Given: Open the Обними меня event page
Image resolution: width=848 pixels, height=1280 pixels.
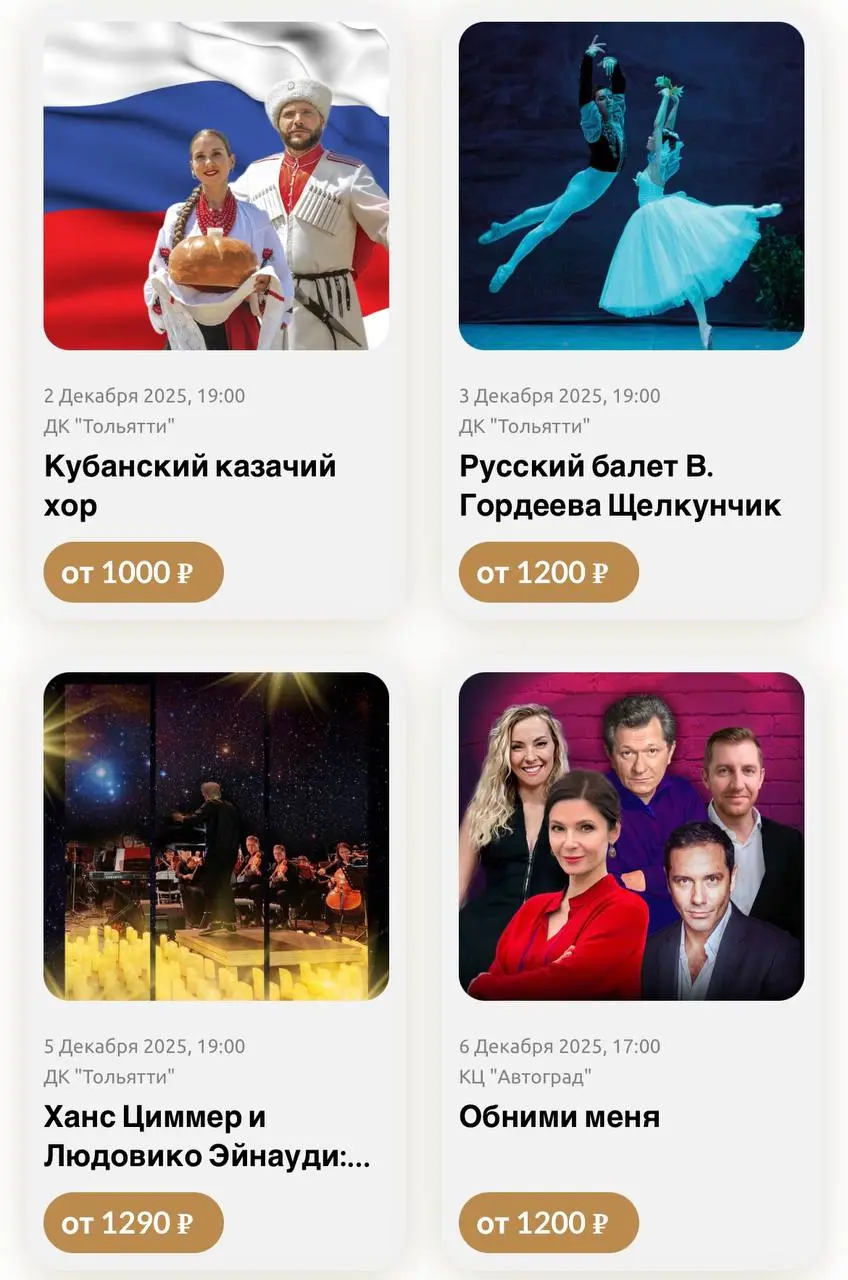Looking at the screenshot, I should coord(558,1117).
